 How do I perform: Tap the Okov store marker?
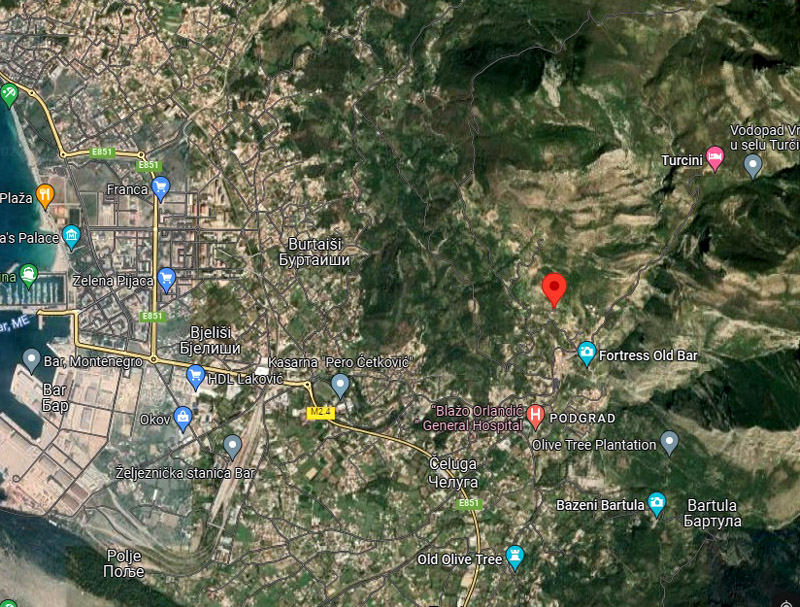click(182, 417)
